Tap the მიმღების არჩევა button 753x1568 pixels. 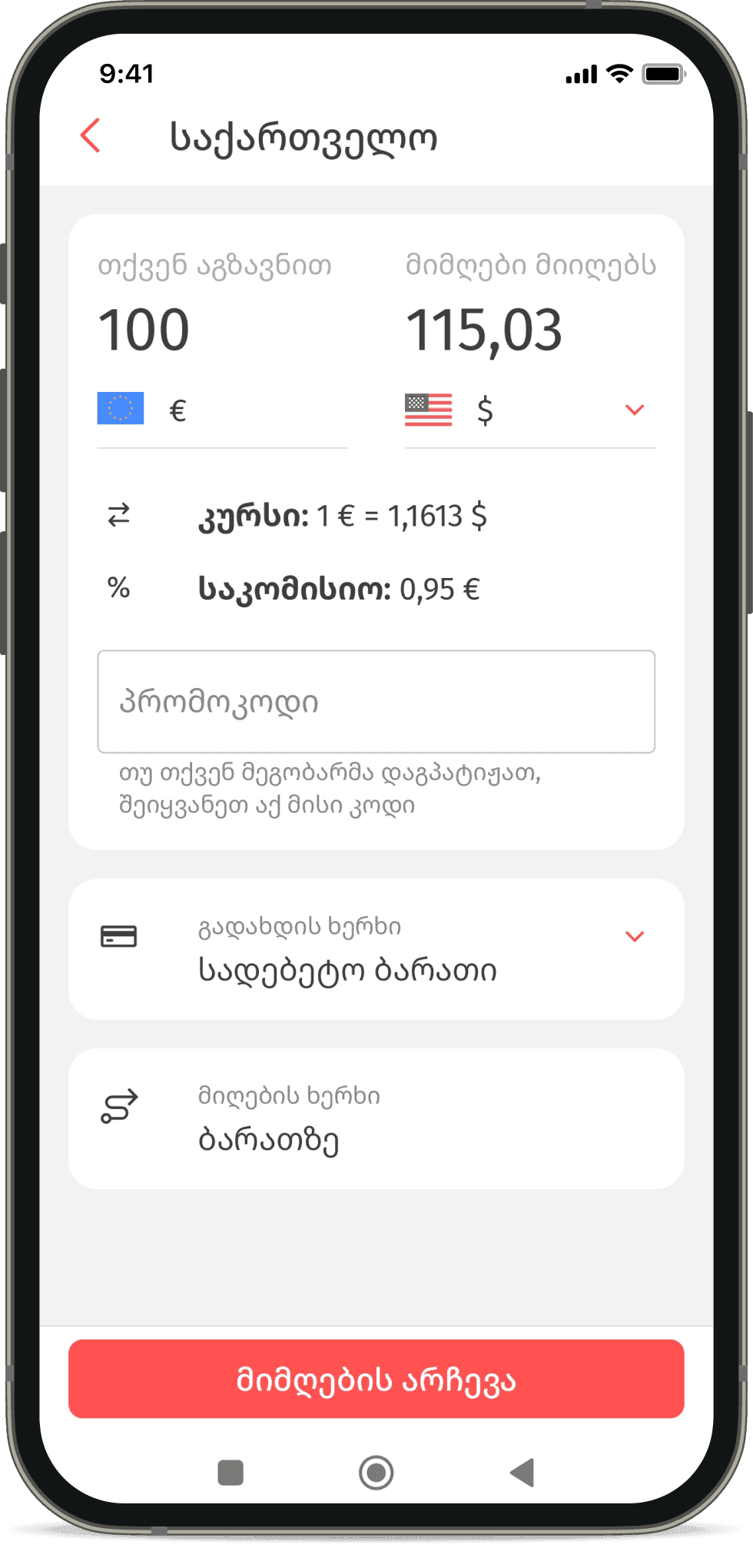tap(376, 1379)
